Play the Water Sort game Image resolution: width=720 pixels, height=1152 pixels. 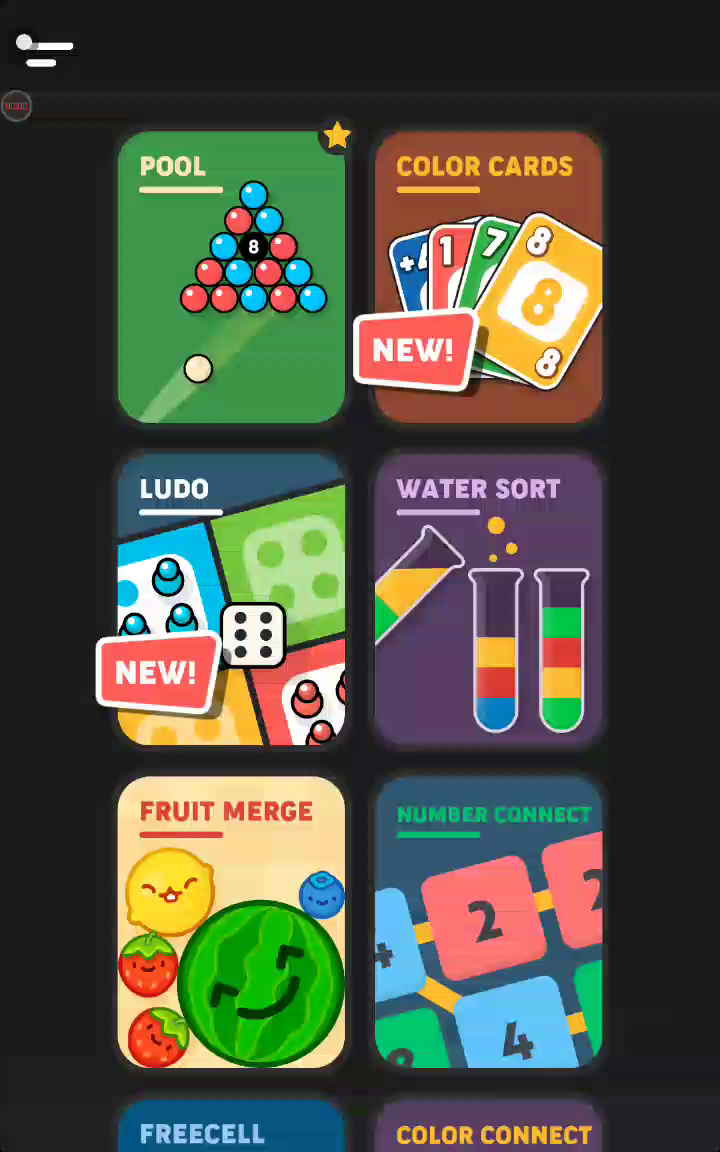[x=489, y=600]
